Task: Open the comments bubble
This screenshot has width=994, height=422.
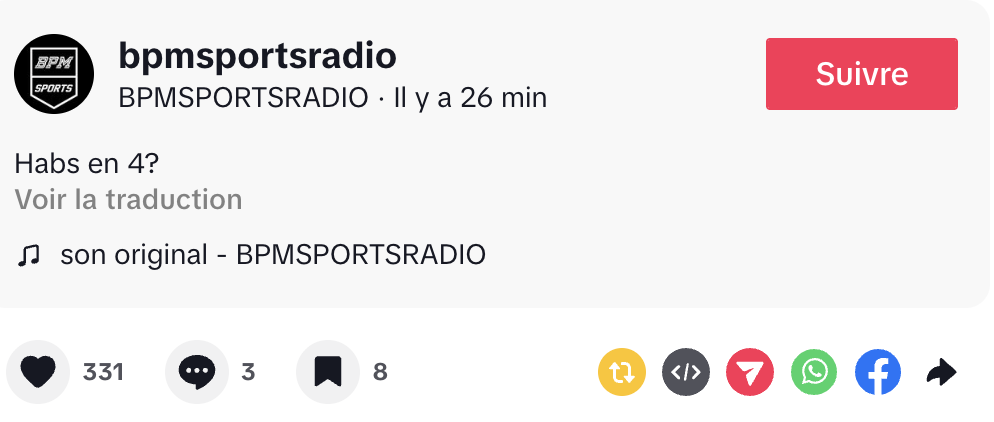Action: (196, 373)
